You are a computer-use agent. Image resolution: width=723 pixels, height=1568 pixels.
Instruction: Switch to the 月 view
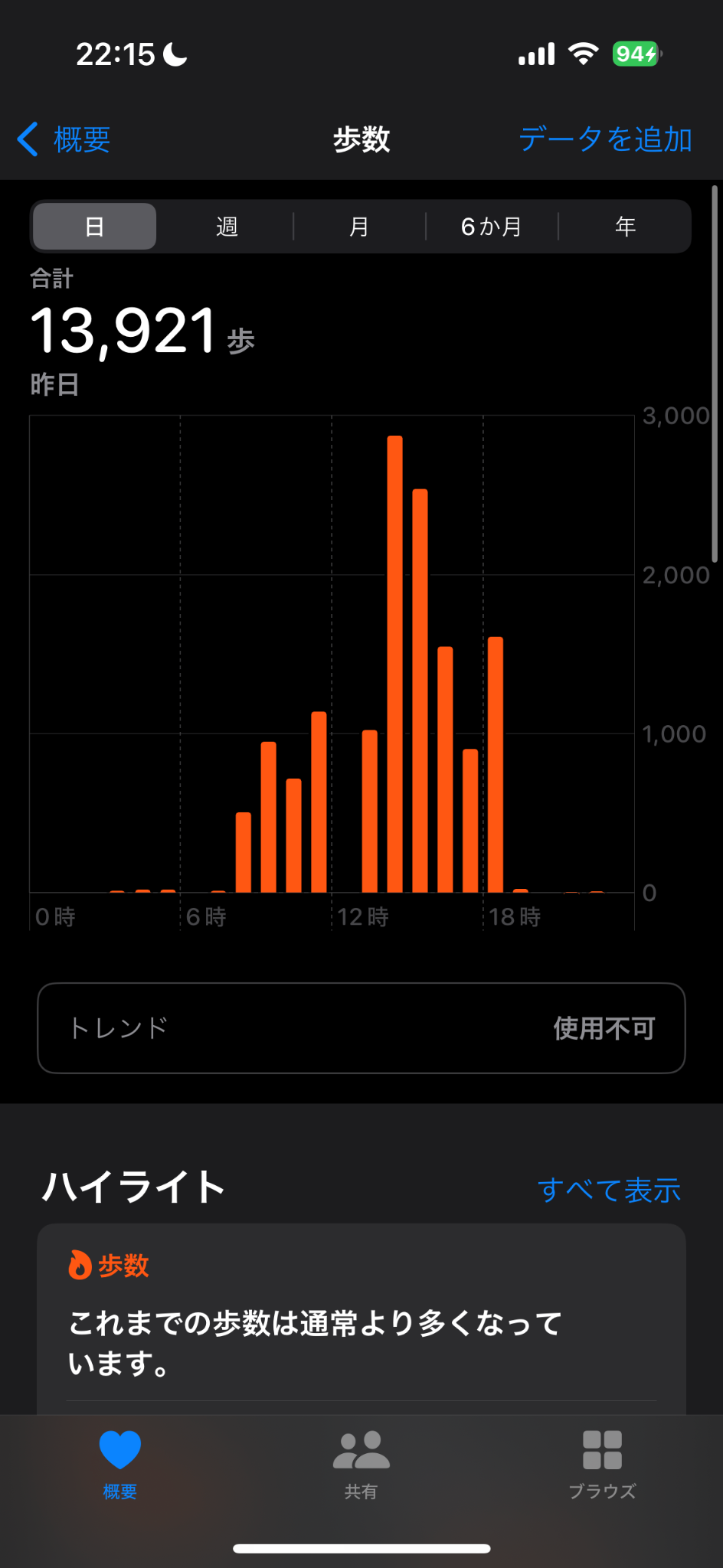[359, 227]
